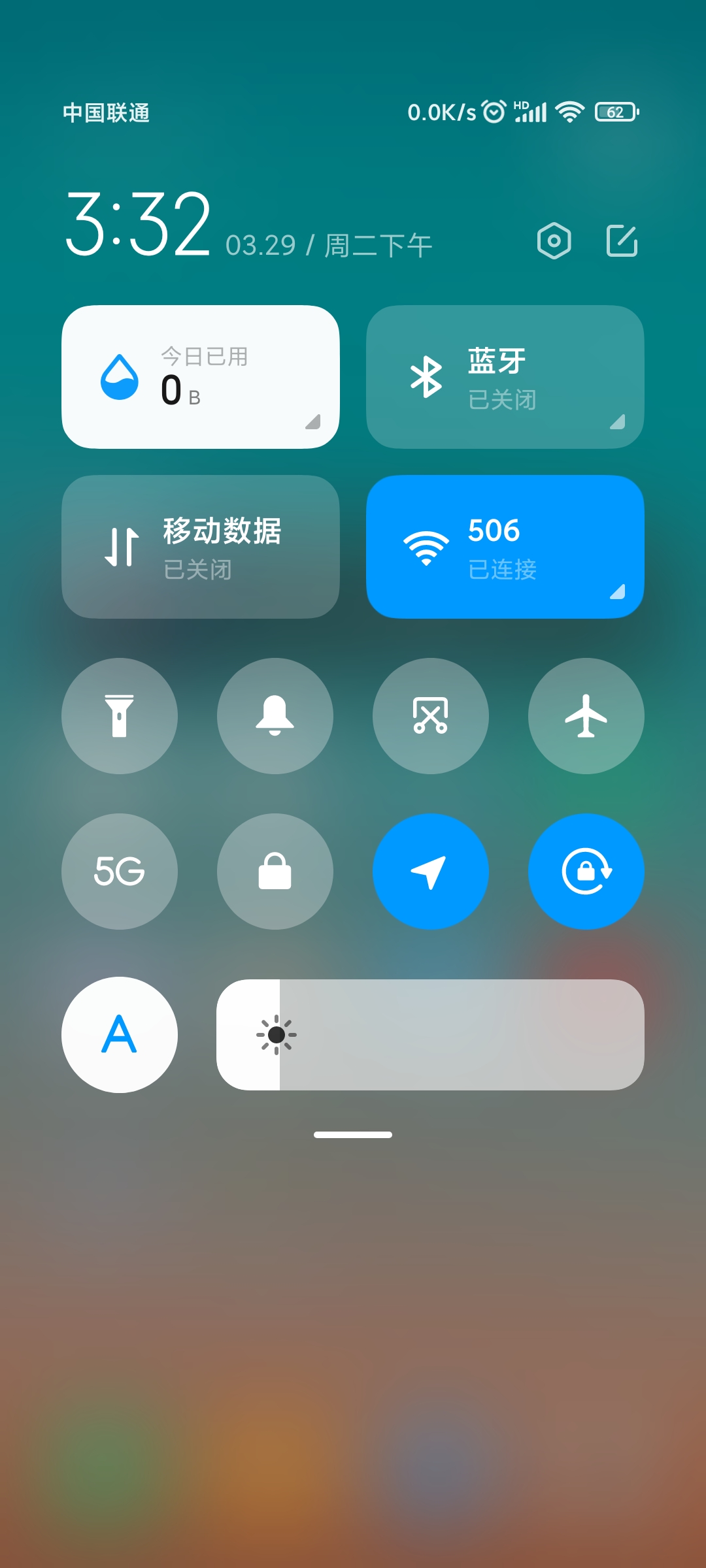Screen dimensions: 706x1568
Task: Turn on Bluetooth (蓝牙)
Action: [x=505, y=377]
